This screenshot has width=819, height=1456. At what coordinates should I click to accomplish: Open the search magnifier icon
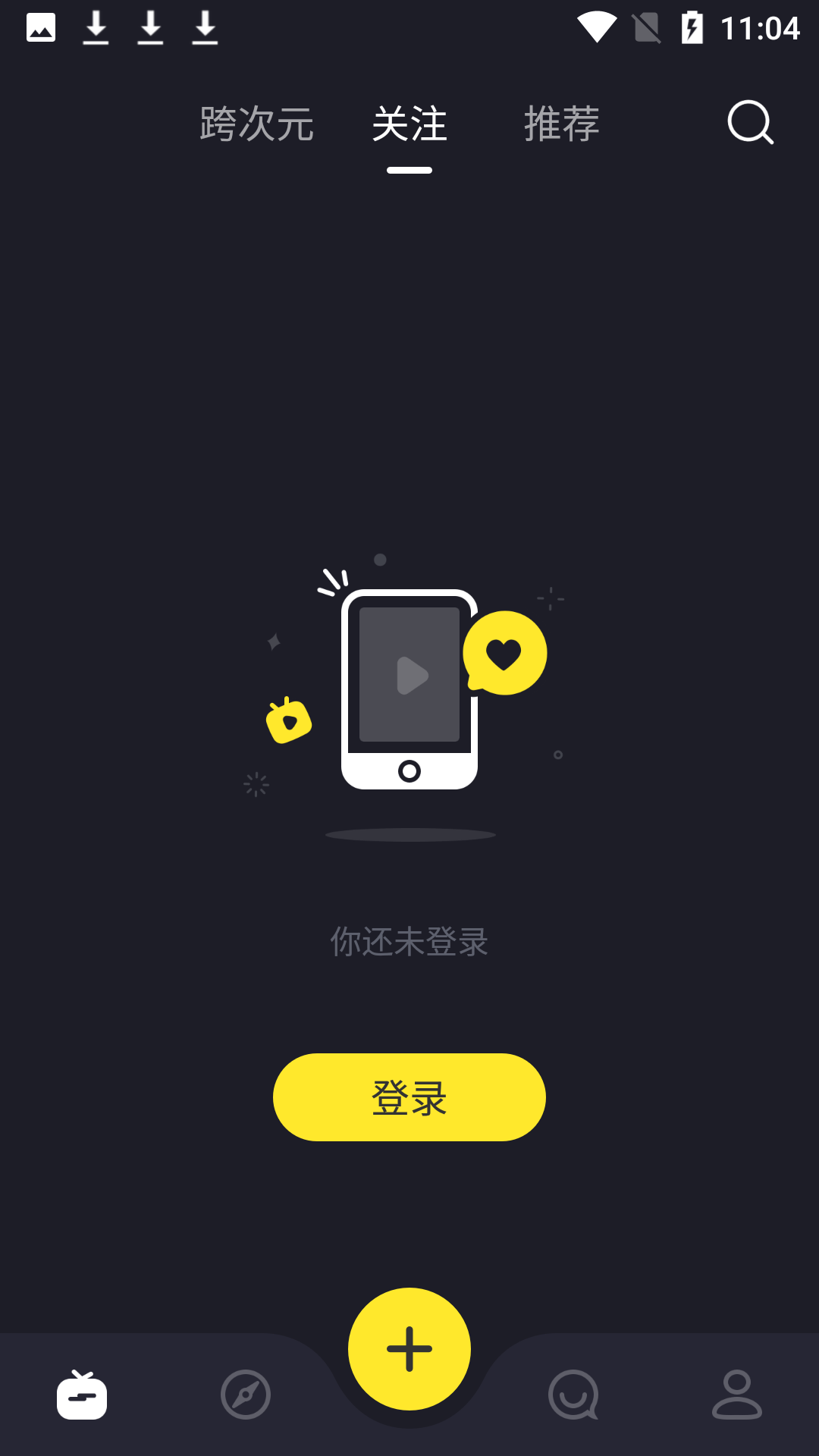750,122
